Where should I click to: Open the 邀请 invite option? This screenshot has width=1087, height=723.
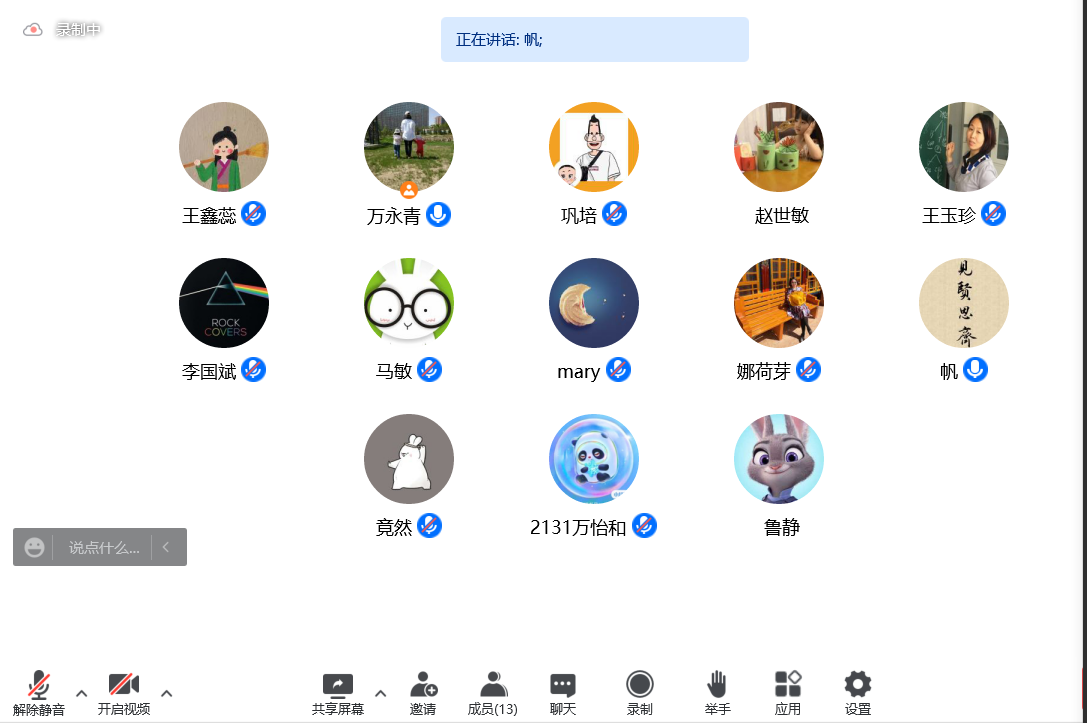tap(423, 693)
